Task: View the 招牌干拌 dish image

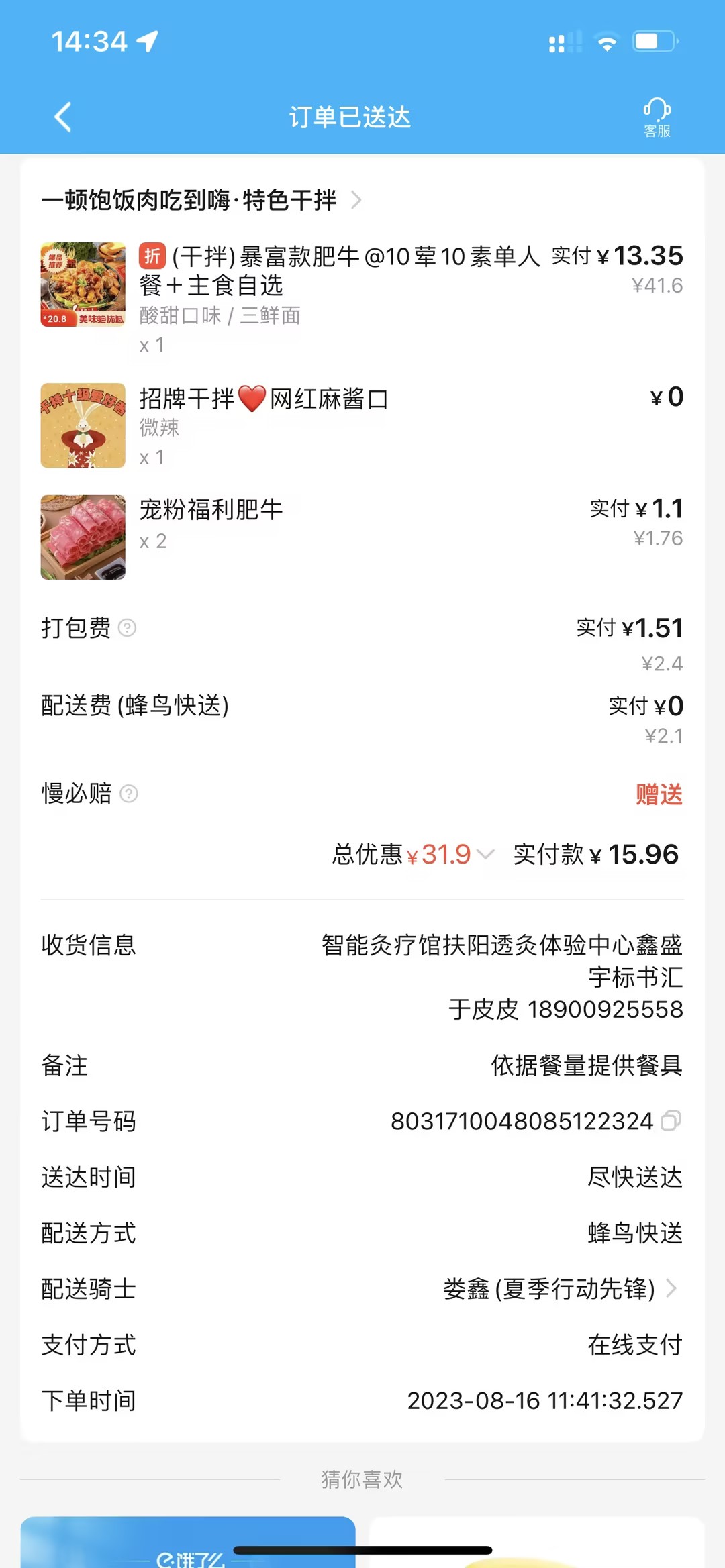Action: tap(83, 425)
